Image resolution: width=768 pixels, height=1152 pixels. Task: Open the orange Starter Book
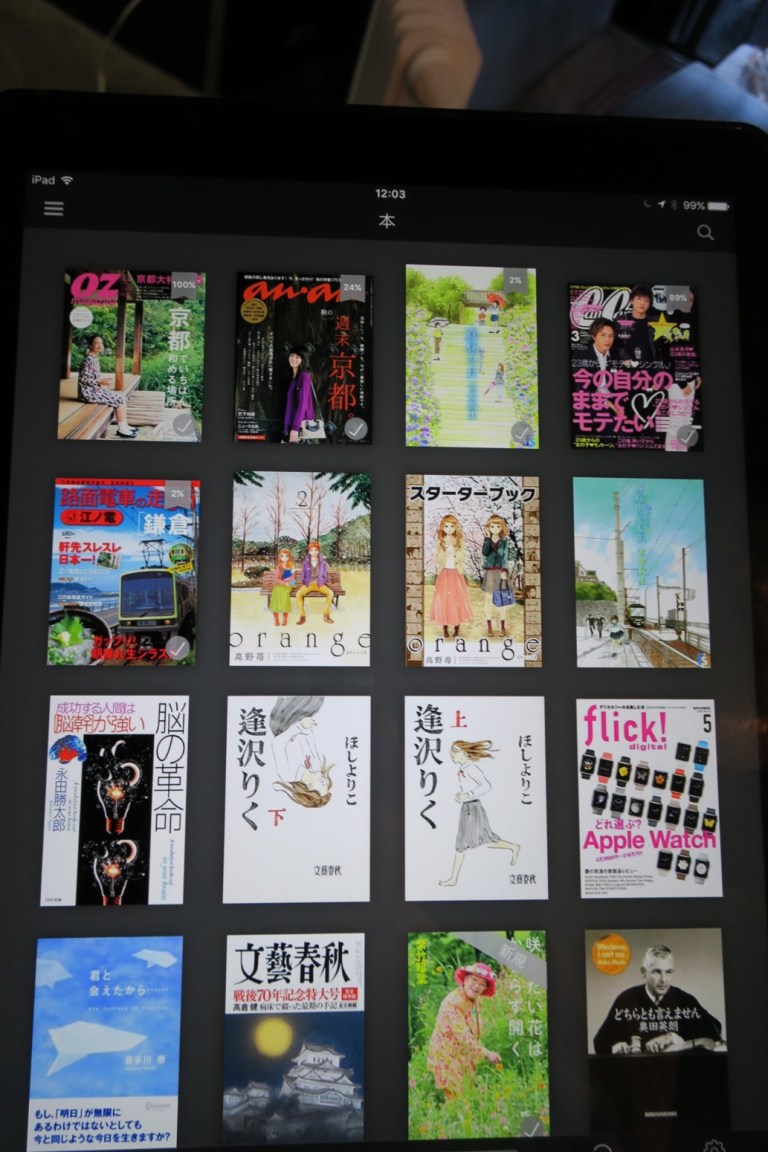click(x=473, y=570)
